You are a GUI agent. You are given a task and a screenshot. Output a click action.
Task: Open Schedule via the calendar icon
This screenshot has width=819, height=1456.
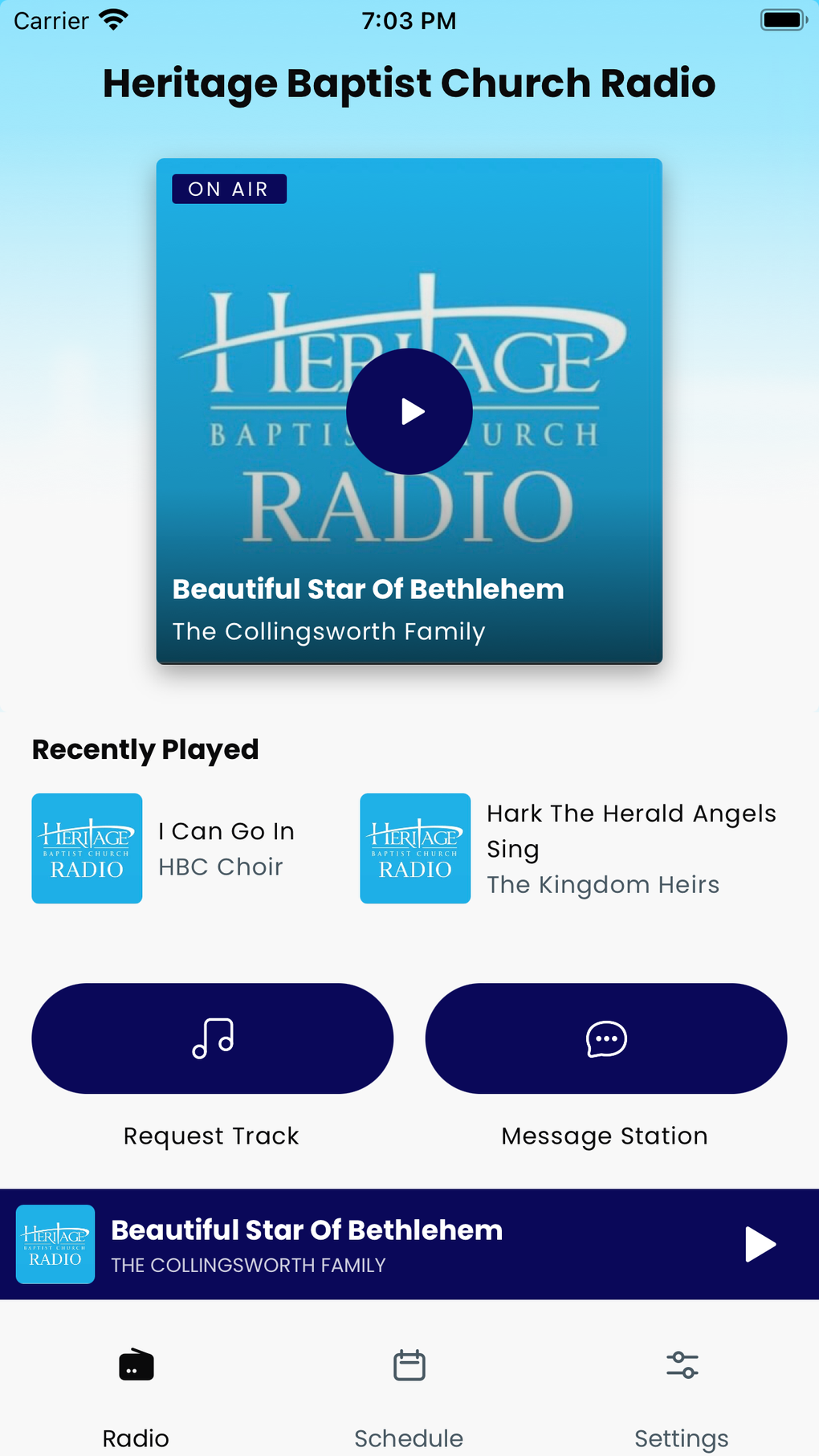[x=409, y=1364]
